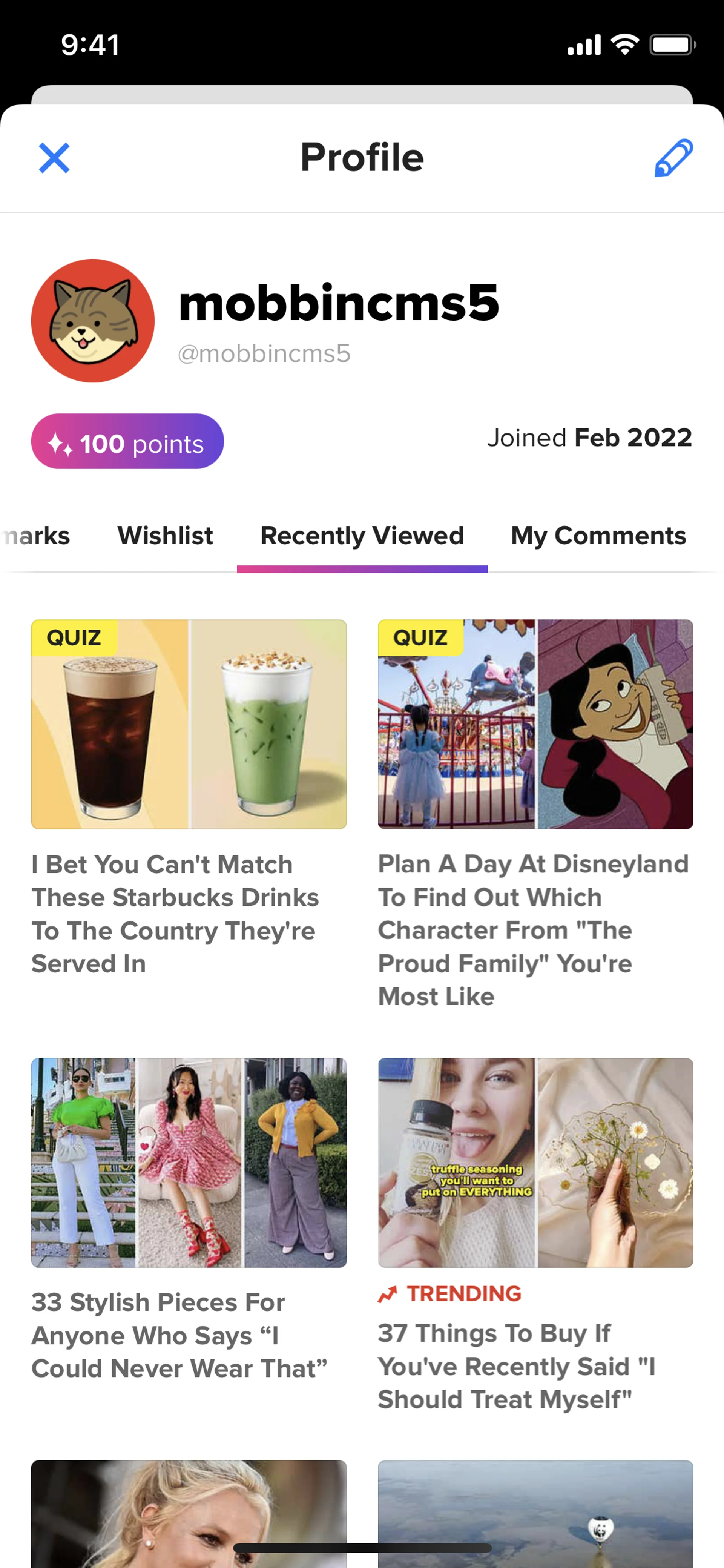Close the Profile screen
The image size is (724, 1568).
54,158
